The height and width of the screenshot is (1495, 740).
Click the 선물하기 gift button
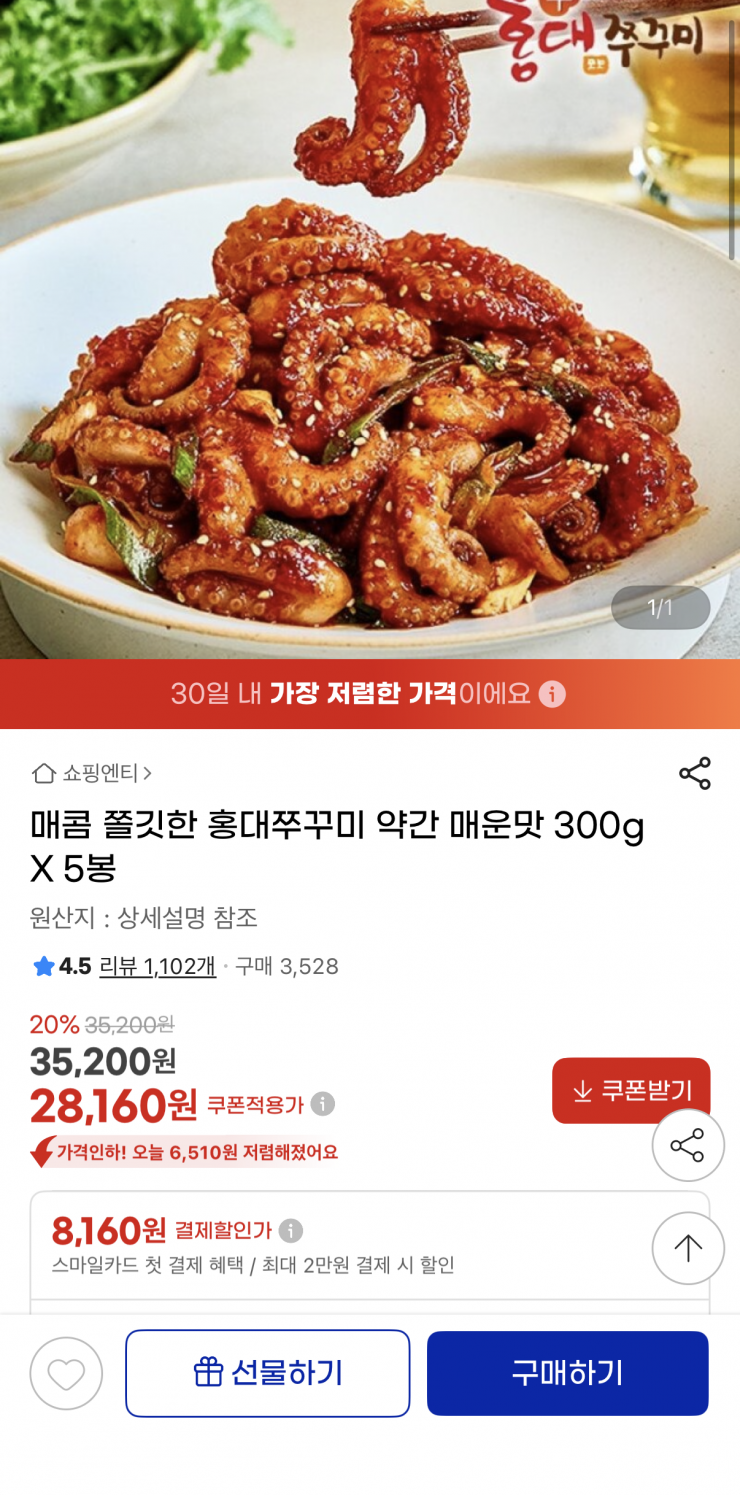coord(267,1373)
